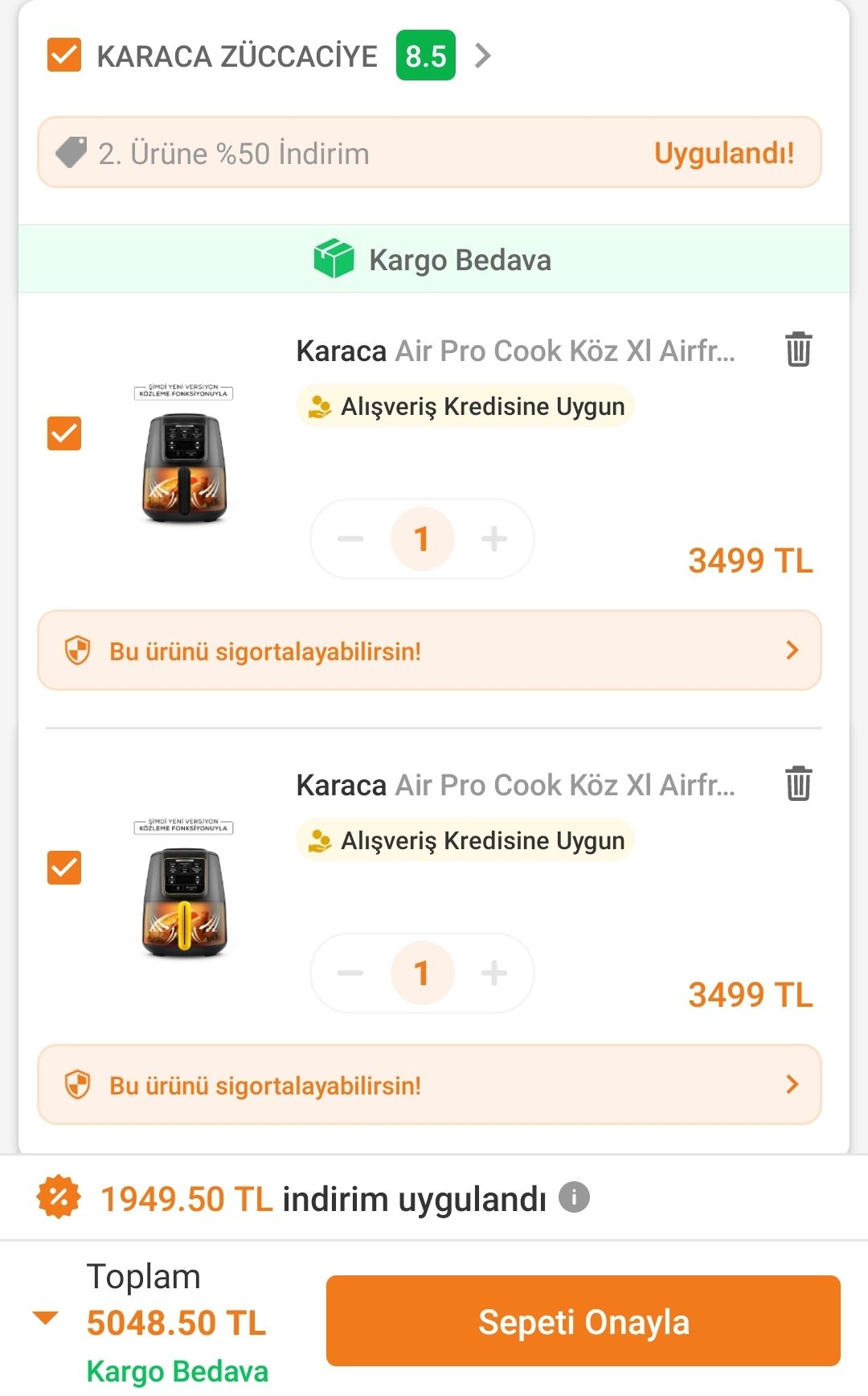Deselect the first Air Pro Cook product checkbox
The height and width of the screenshot is (1396, 868).
pyautogui.click(x=63, y=434)
